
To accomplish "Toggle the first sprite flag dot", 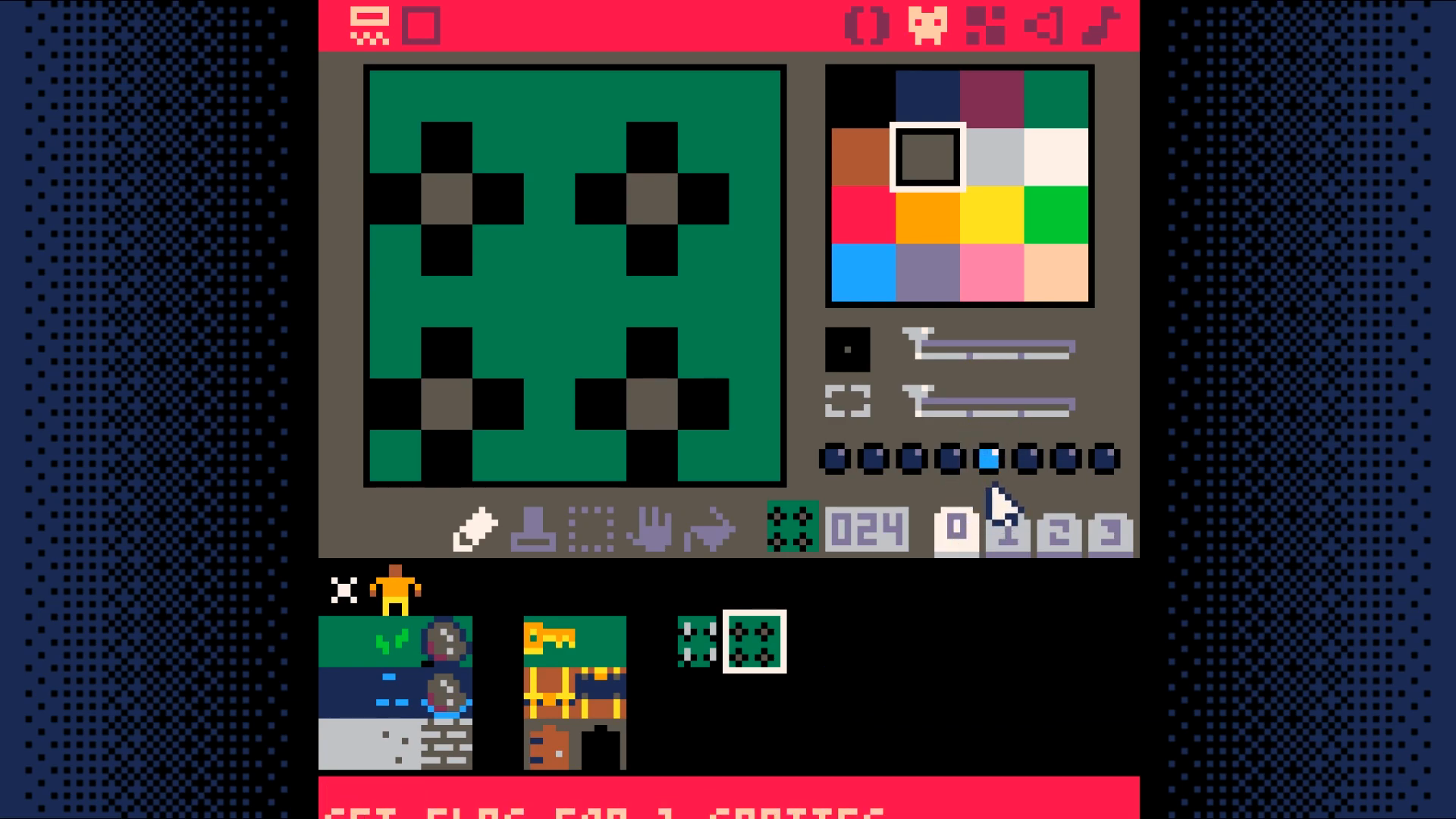I will (x=834, y=459).
